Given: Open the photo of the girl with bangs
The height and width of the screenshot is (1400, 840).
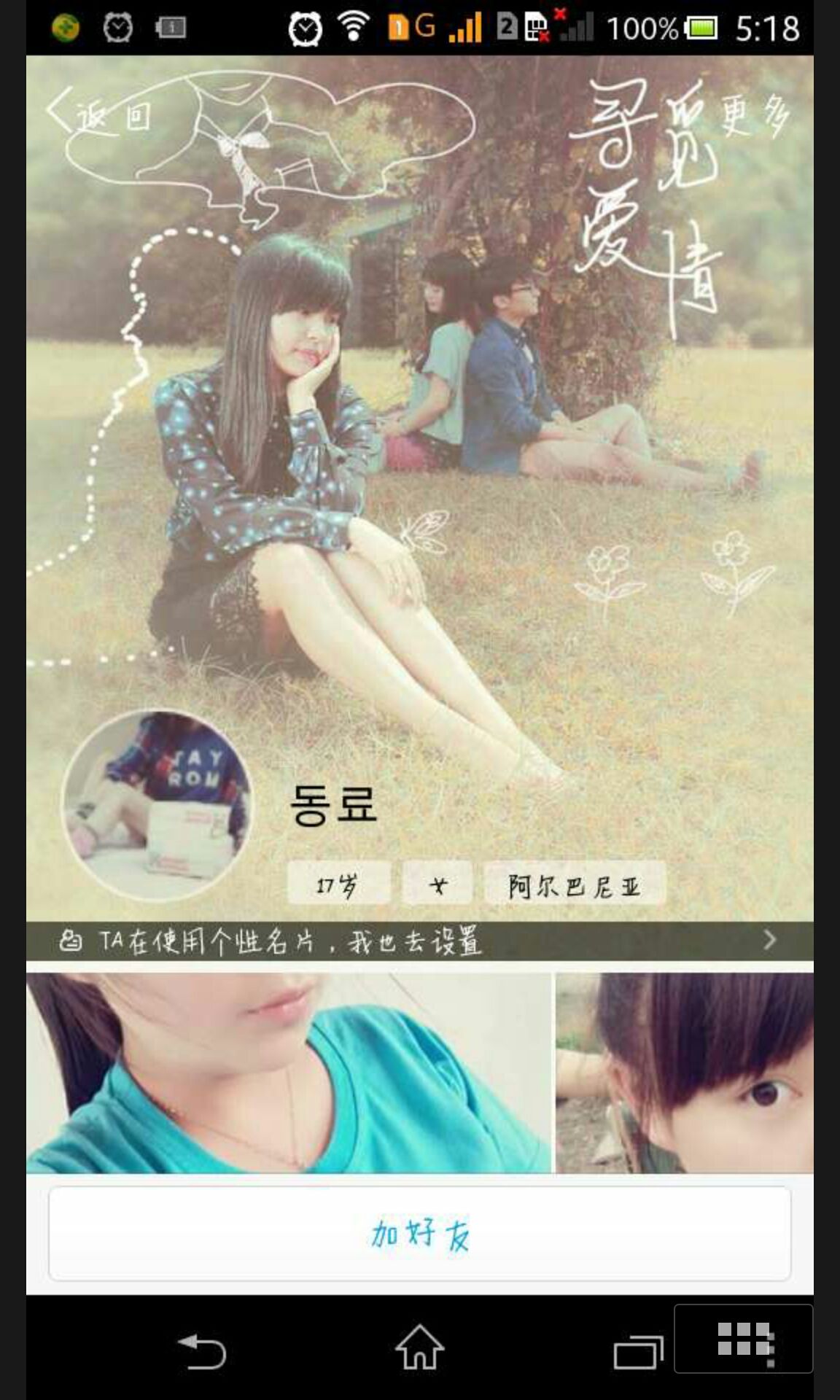Looking at the screenshot, I should click(x=684, y=1072).
